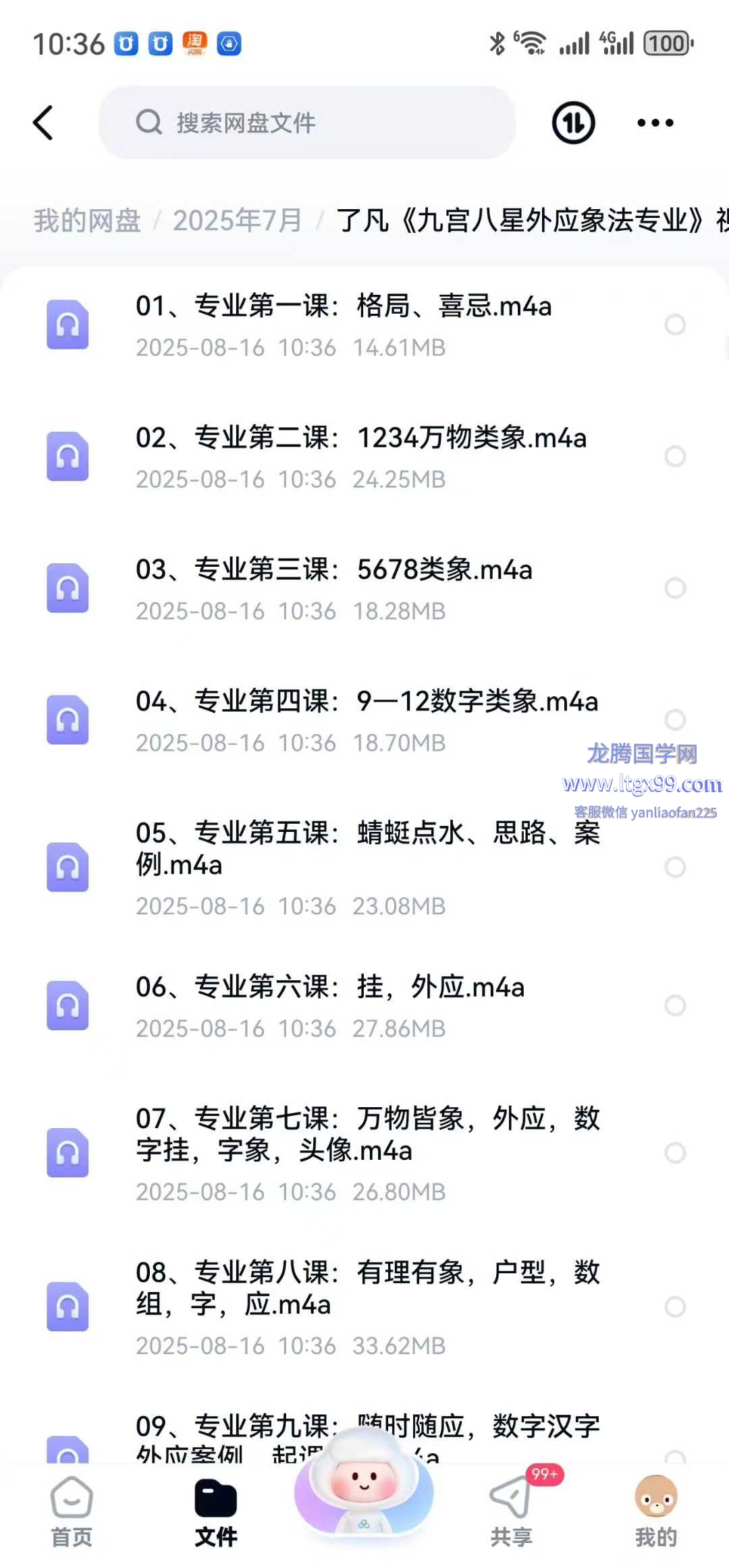
Task: Select the checkbox for file 06 挂，外应
Action: (675, 1005)
